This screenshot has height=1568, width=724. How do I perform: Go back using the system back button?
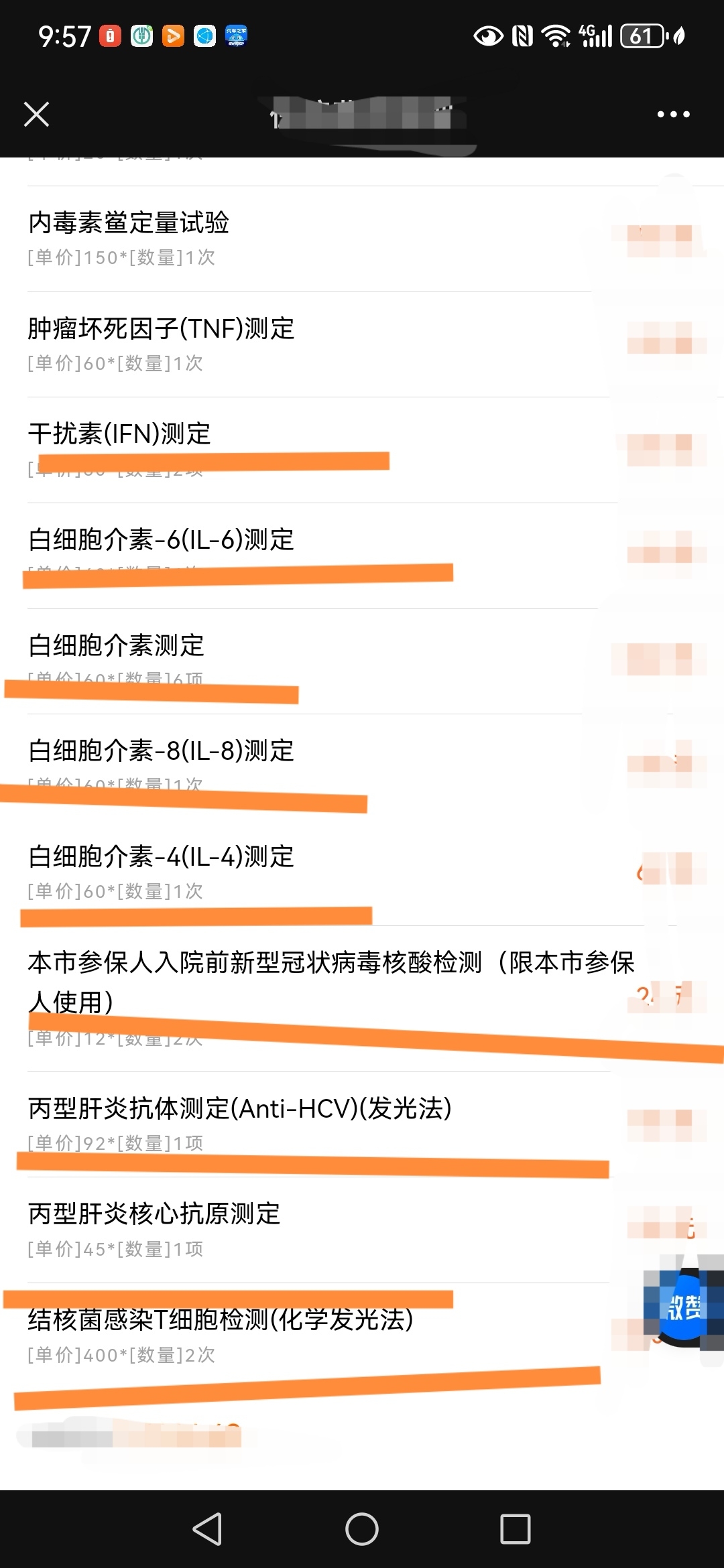[207, 1529]
